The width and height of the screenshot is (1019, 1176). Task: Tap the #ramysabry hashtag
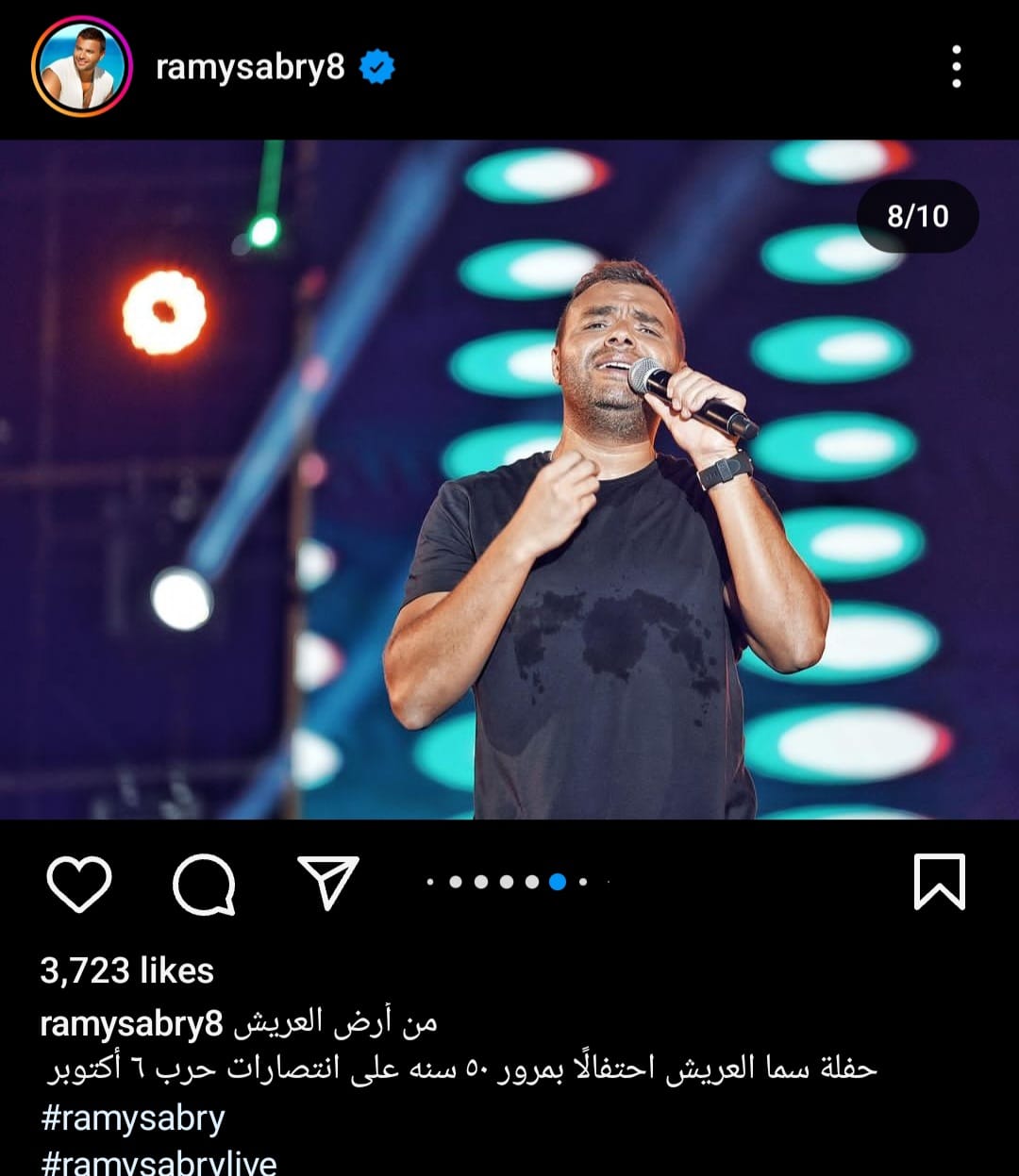point(133,1118)
